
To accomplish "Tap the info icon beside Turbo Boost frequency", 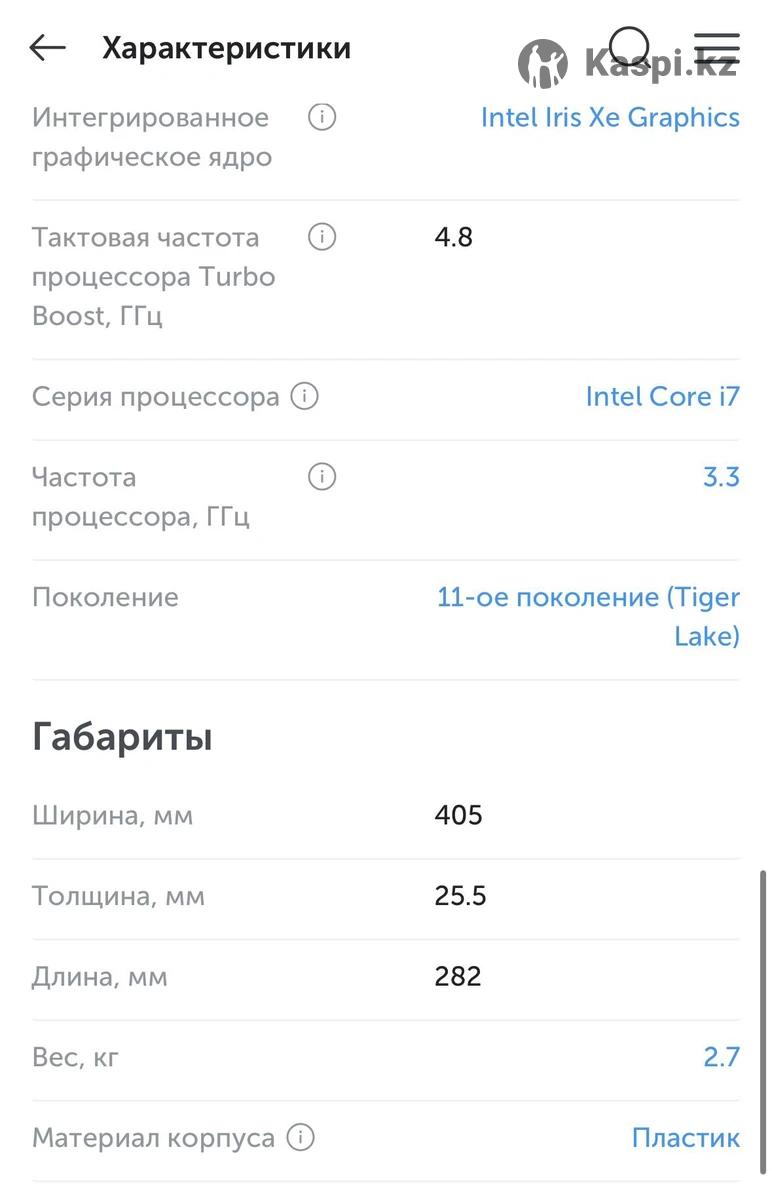I will [322, 238].
